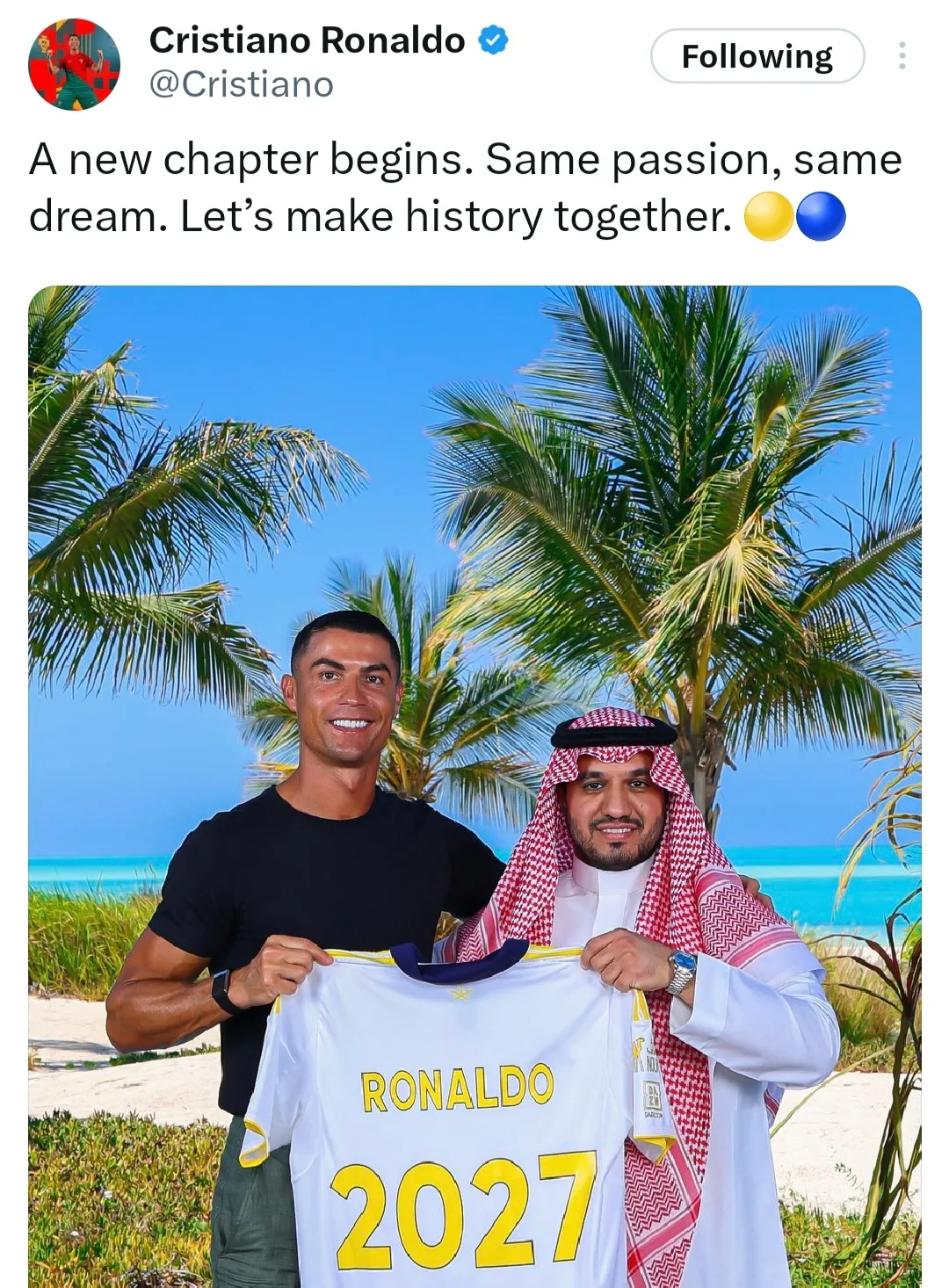Image resolution: width=949 pixels, height=1288 pixels.
Task: Open Cristiano's circular profile avatar
Action: point(75,62)
